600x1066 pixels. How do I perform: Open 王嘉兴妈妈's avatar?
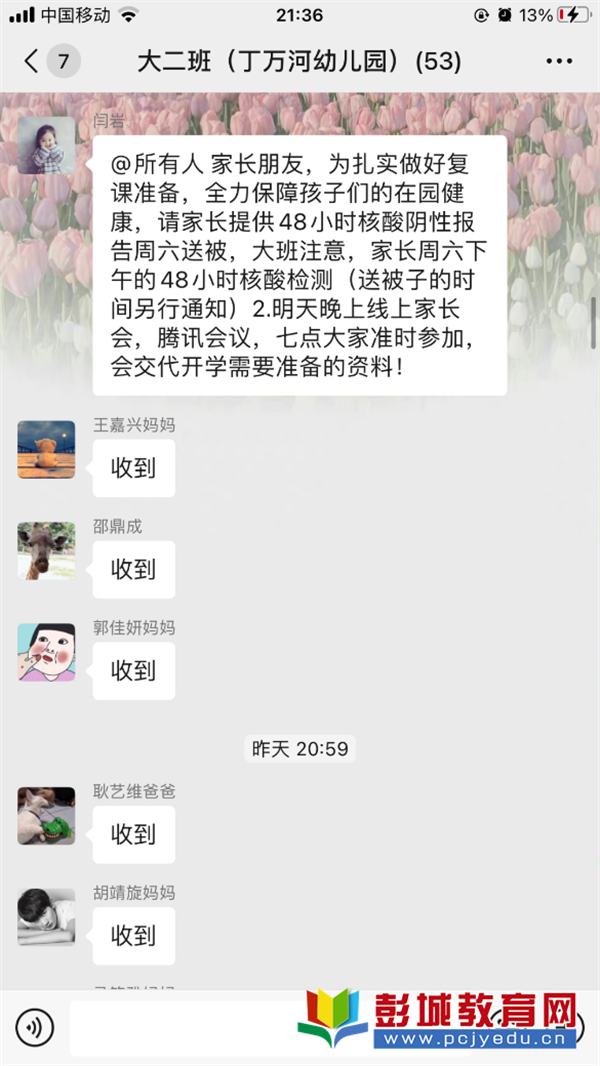pos(46,450)
